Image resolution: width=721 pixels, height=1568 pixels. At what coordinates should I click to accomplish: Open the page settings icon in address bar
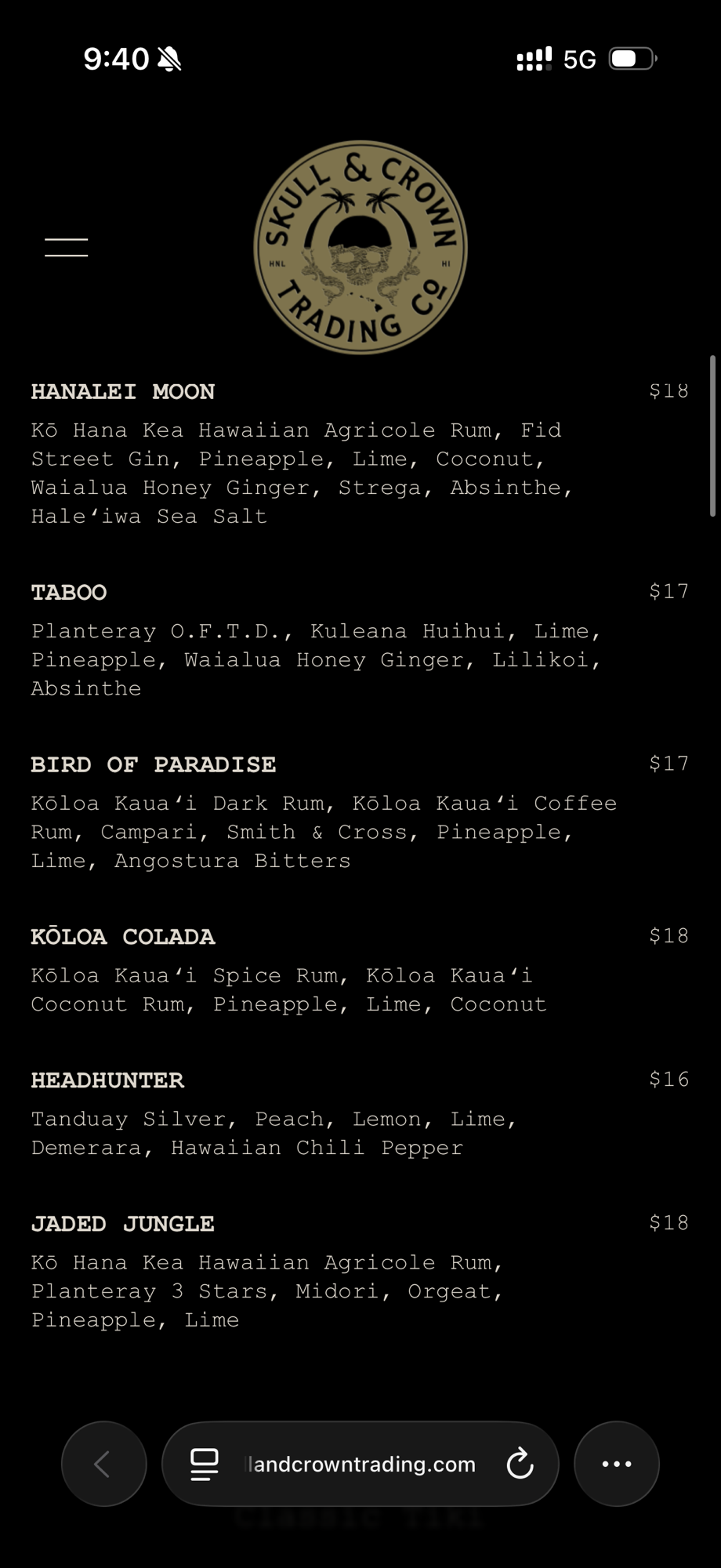[205, 1464]
